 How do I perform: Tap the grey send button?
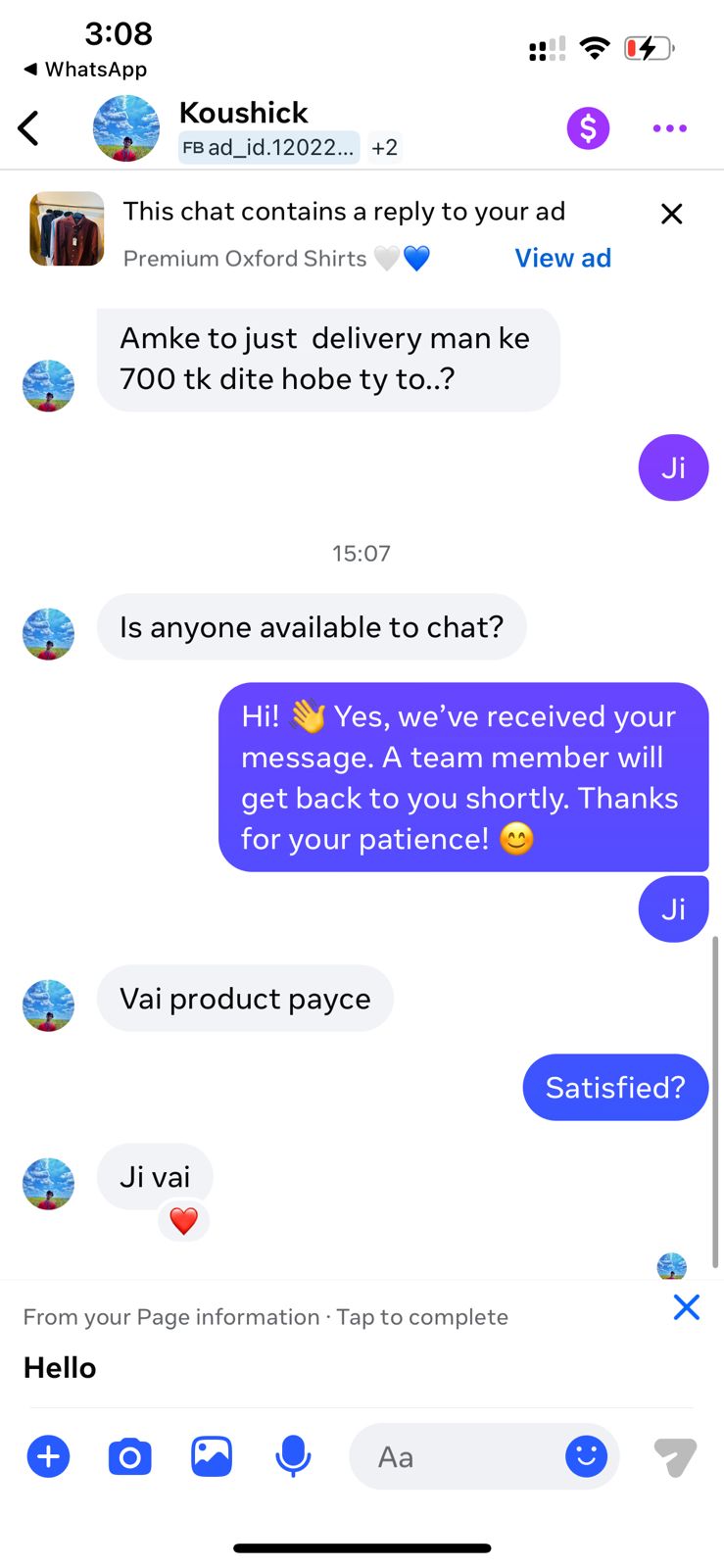point(674,1457)
